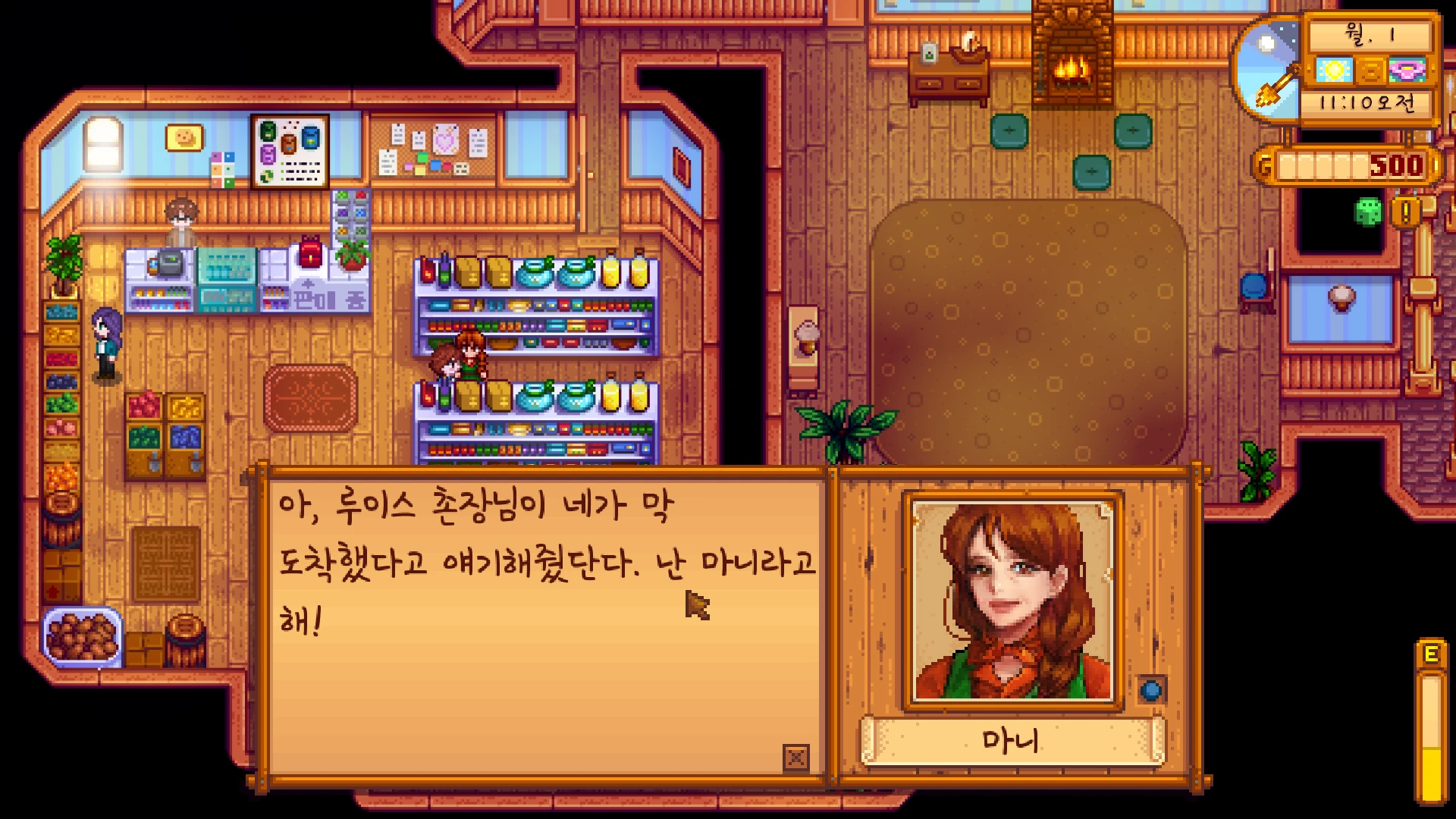Tap the blue friendship jewel beside the portrait
The width and height of the screenshot is (1456, 819).
coord(1151,690)
